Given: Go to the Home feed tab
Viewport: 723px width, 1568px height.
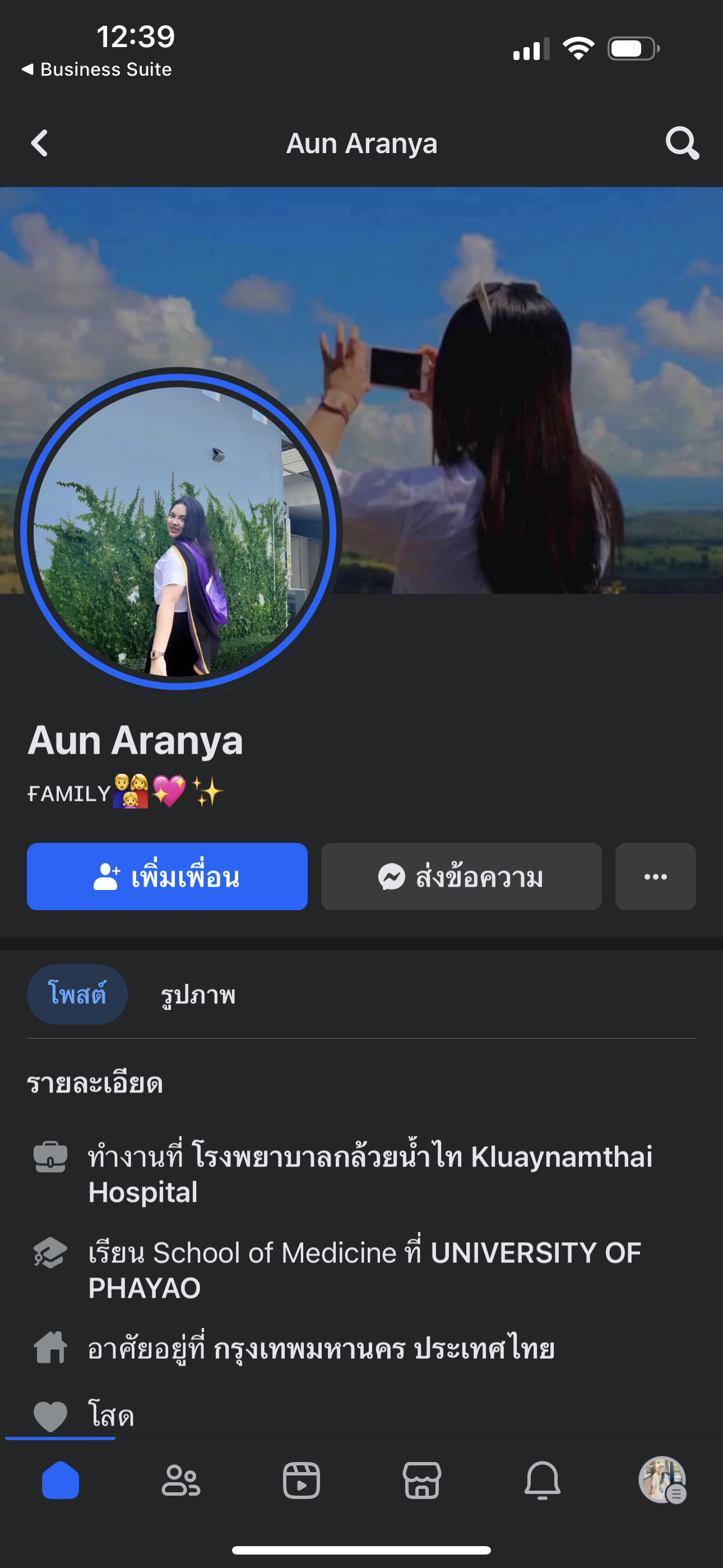Looking at the screenshot, I should pyautogui.click(x=61, y=1481).
